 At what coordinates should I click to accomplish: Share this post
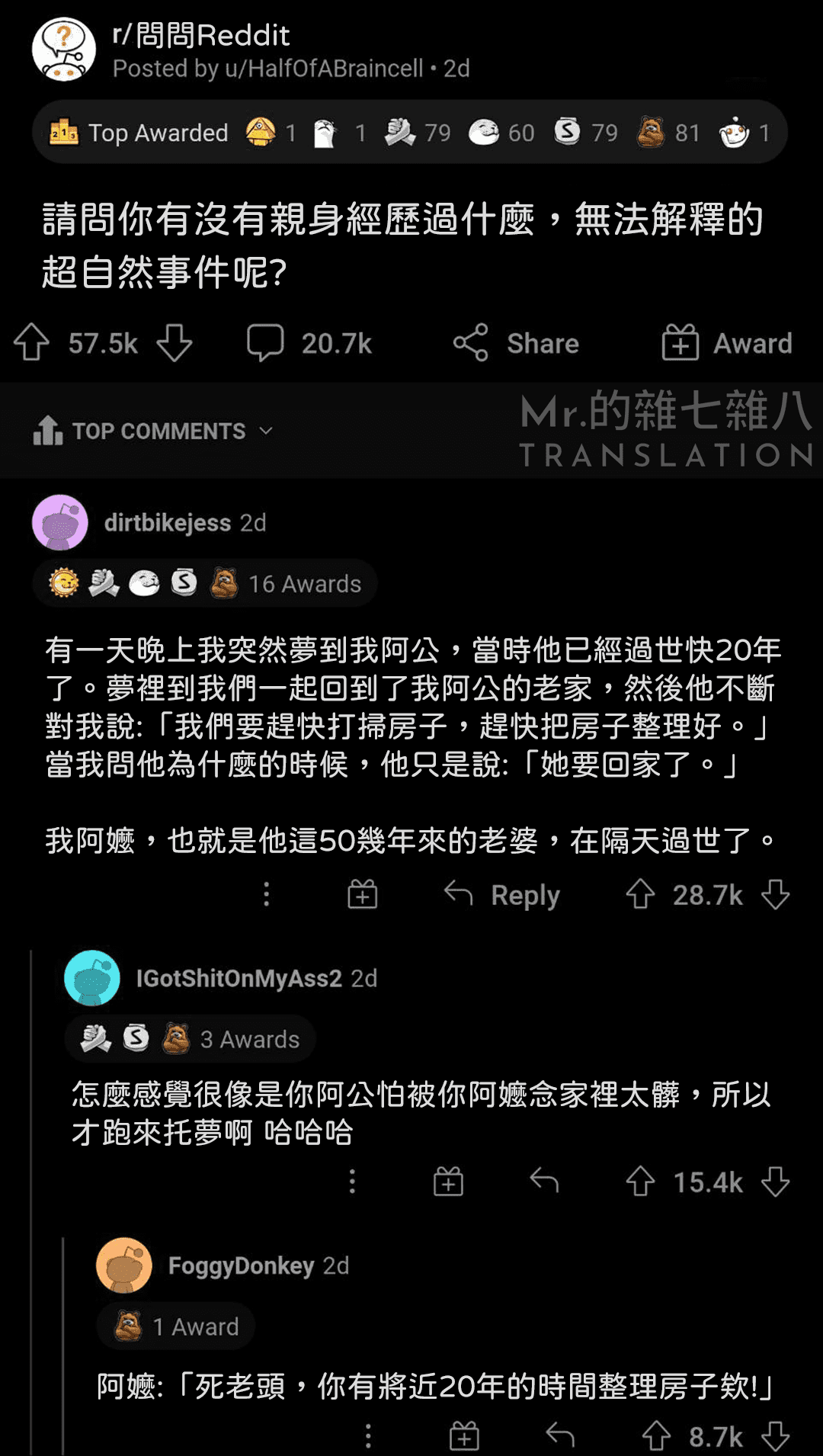[x=517, y=343]
